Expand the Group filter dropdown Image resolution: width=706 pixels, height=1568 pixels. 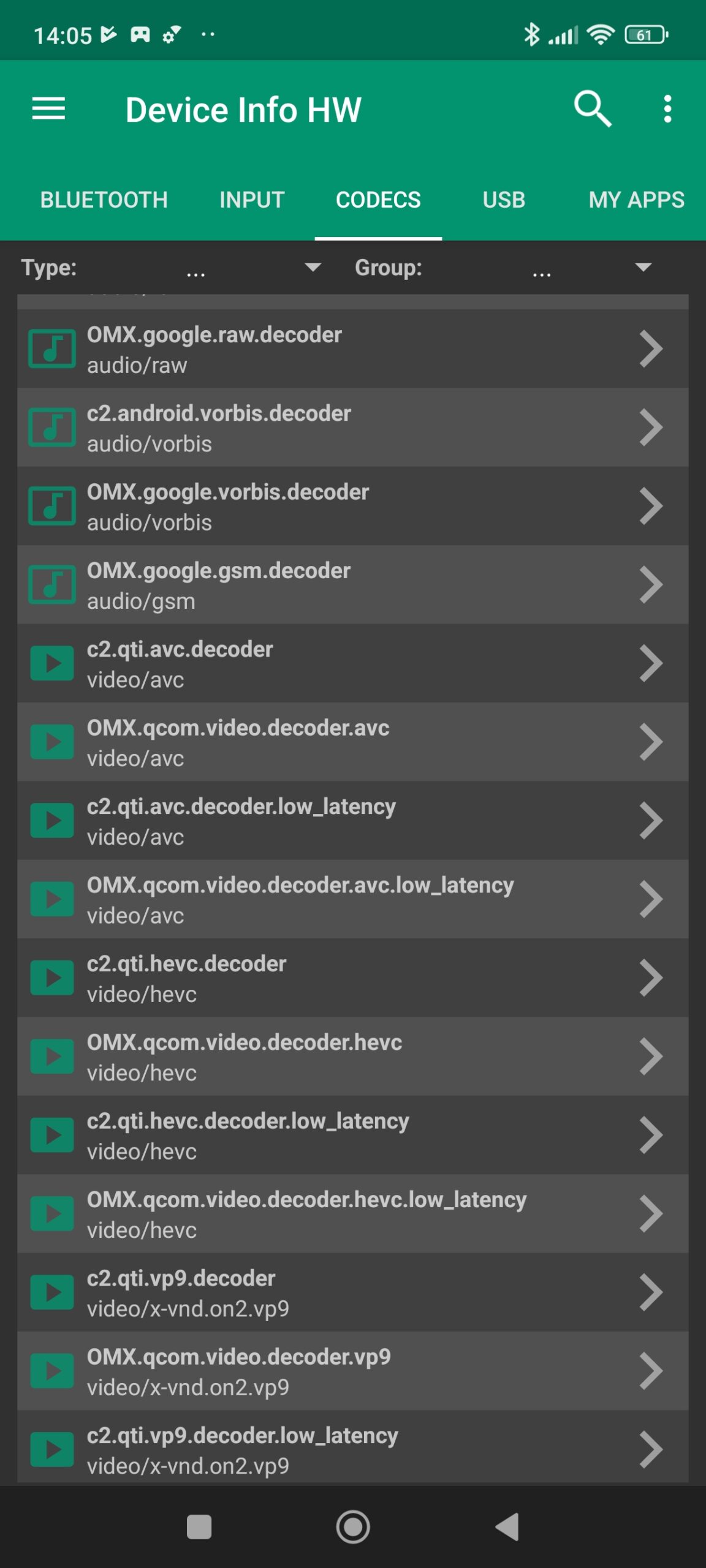(x=642, y=268)
